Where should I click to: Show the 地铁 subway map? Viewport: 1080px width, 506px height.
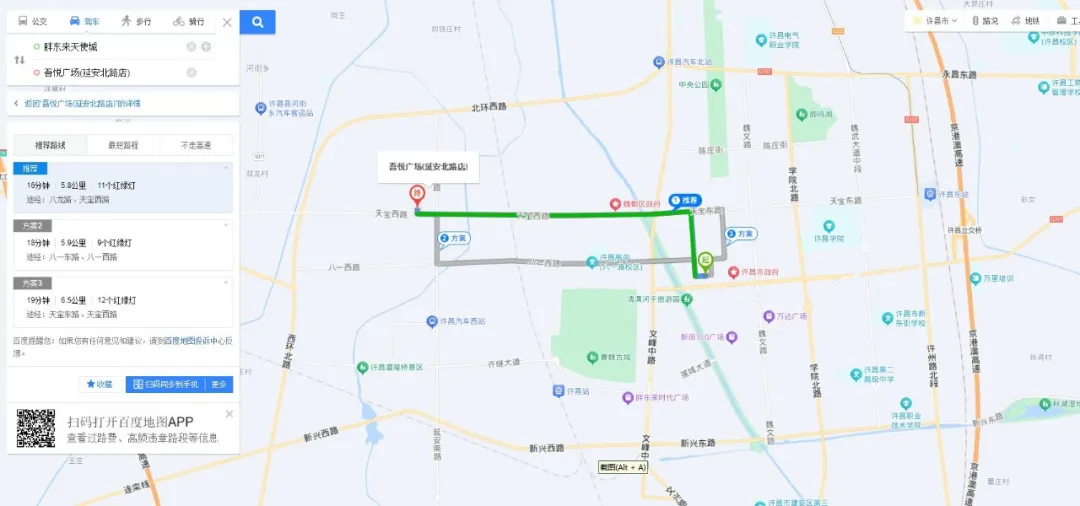pyautogui.click(x=1025, y=20)
